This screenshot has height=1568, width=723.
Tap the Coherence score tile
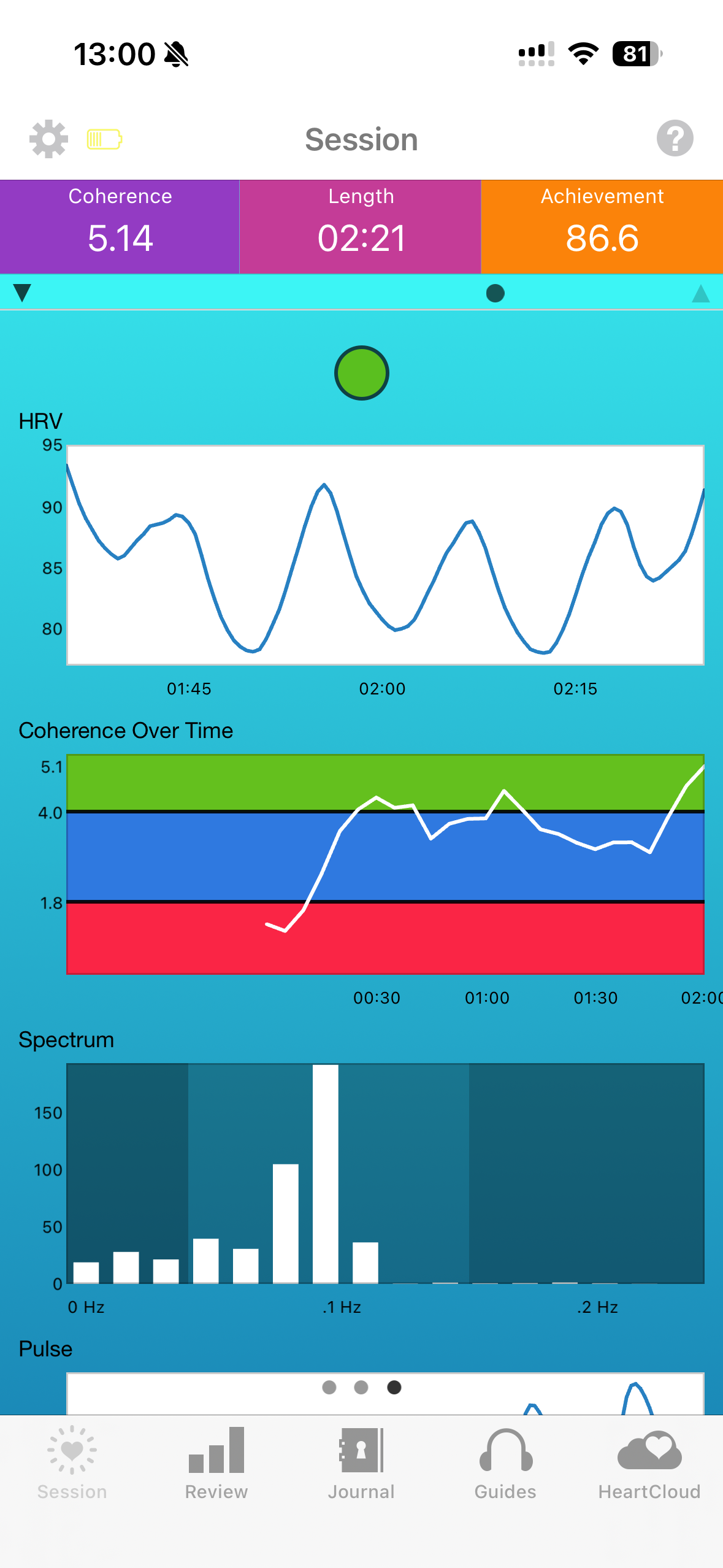click(120, 226)
